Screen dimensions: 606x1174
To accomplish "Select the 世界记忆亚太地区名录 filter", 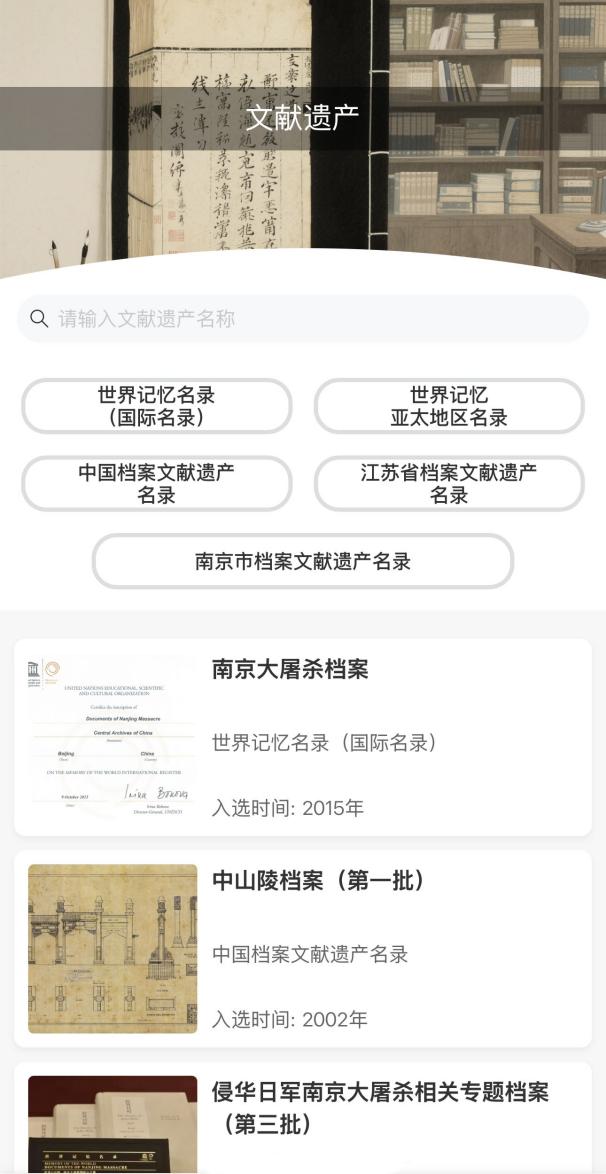I will 449,406.
